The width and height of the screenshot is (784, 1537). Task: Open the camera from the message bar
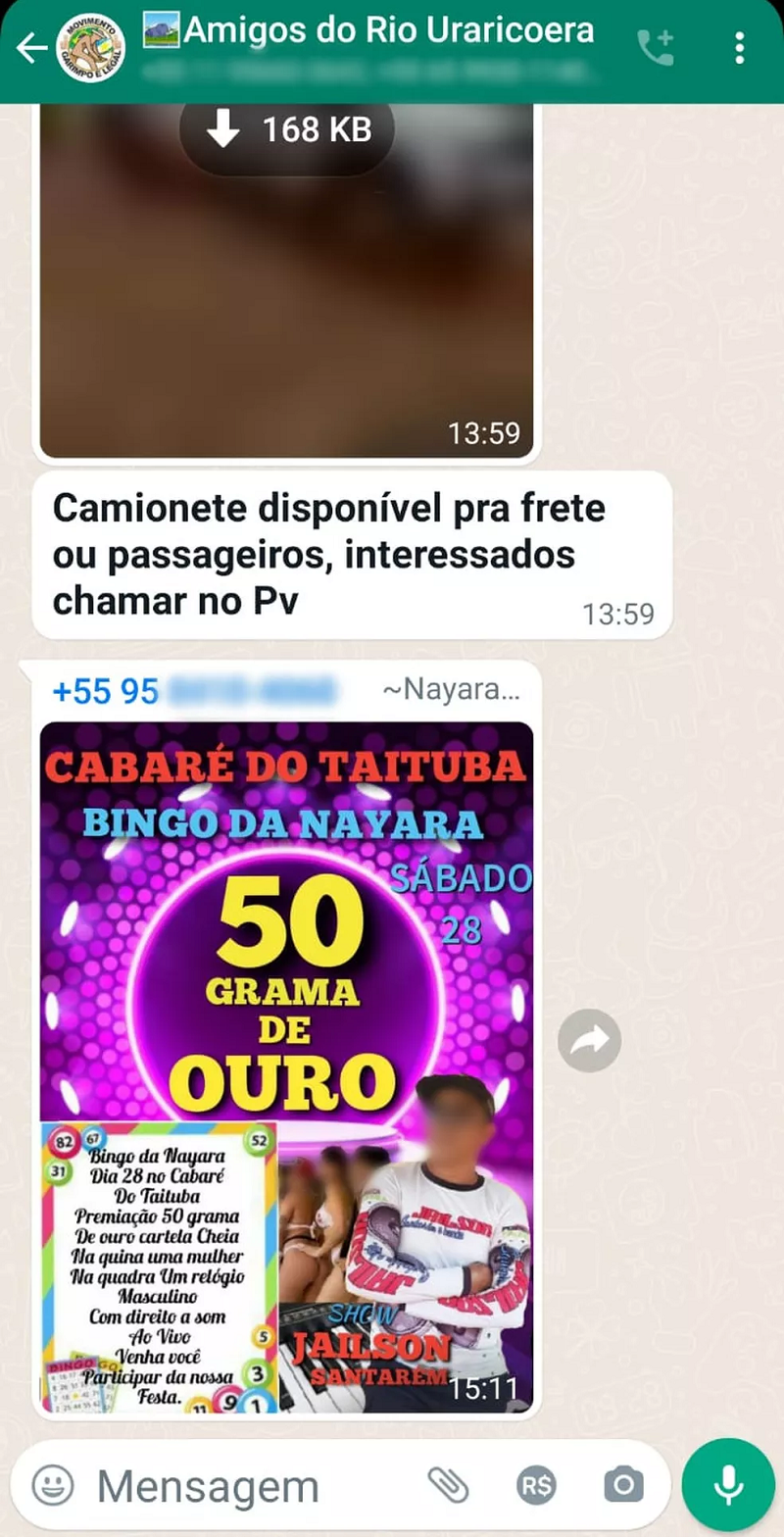[624, 1485]
